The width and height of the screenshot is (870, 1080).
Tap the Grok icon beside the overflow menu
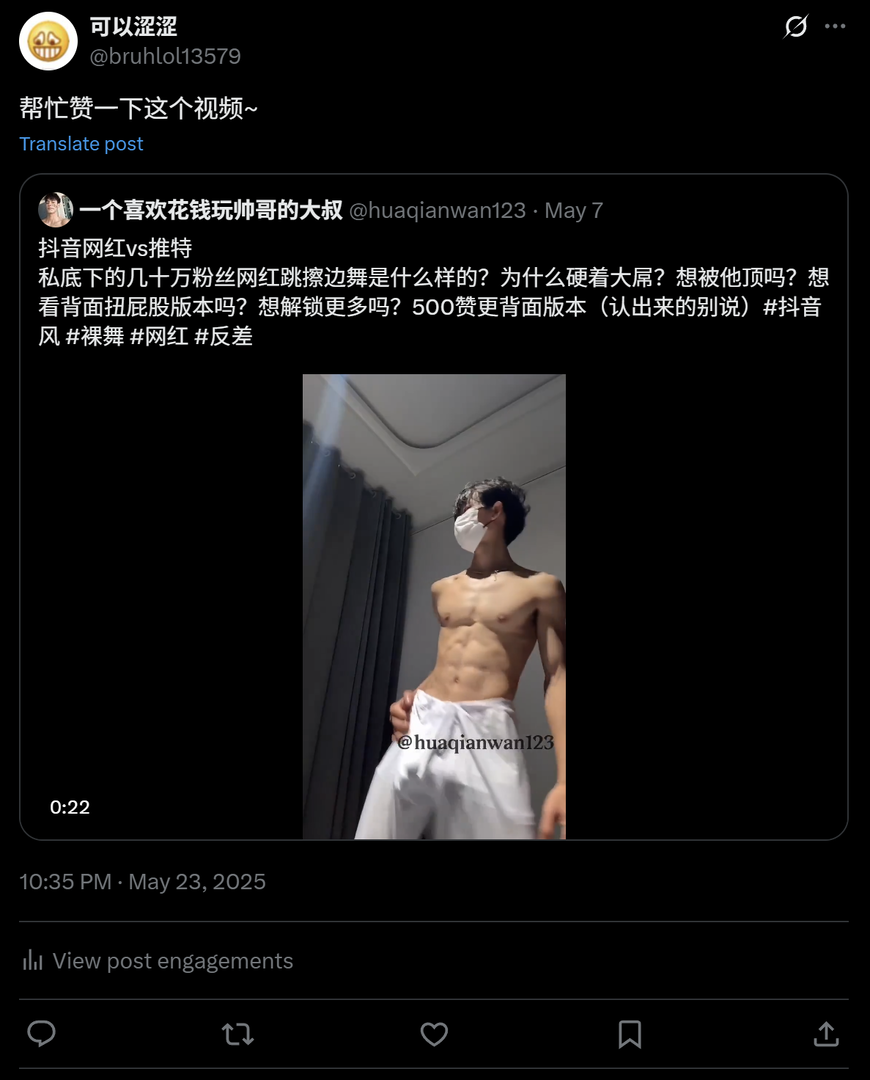pos(795,27)
